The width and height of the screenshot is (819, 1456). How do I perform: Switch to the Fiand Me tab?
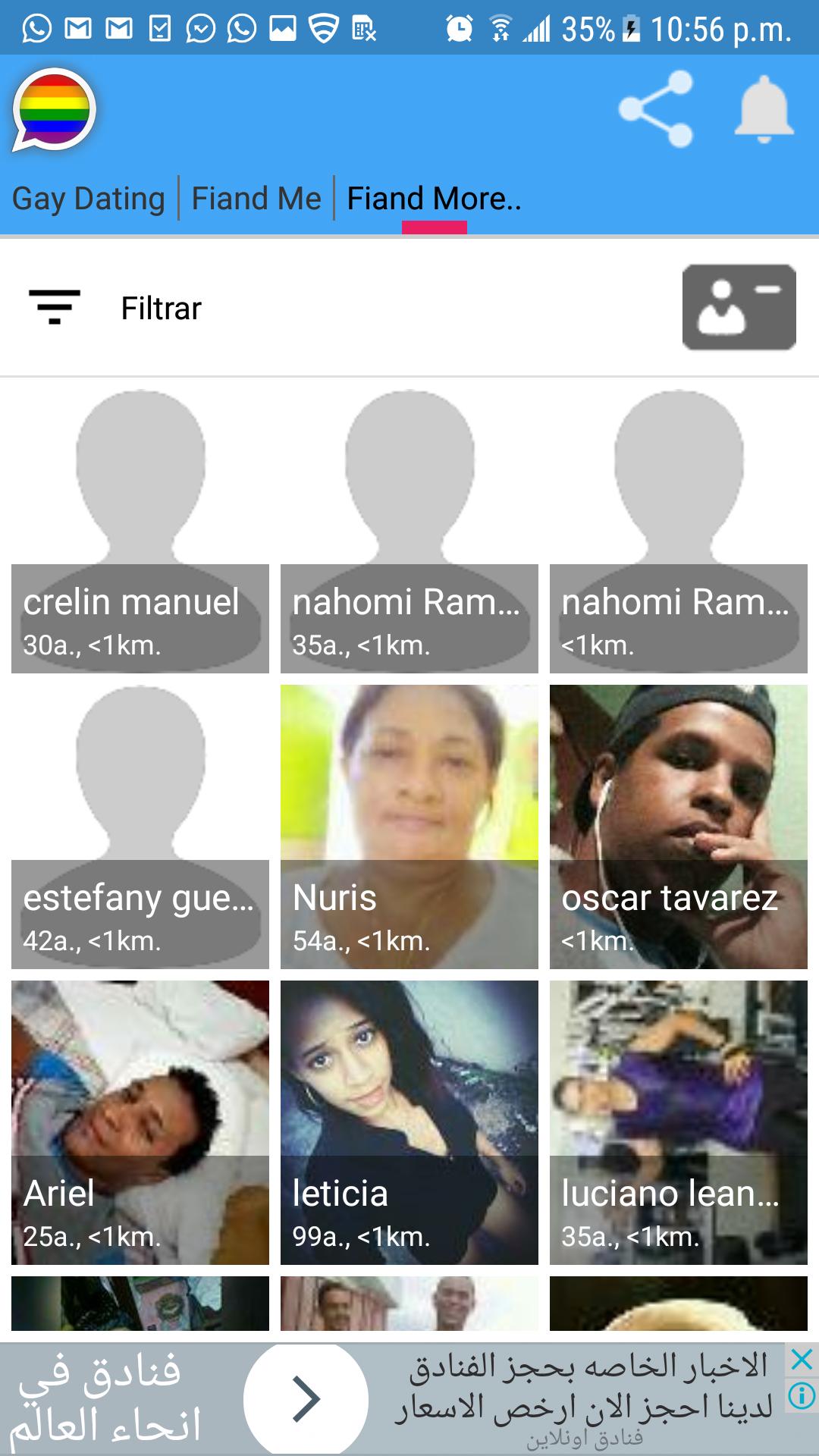click(256, 199)
